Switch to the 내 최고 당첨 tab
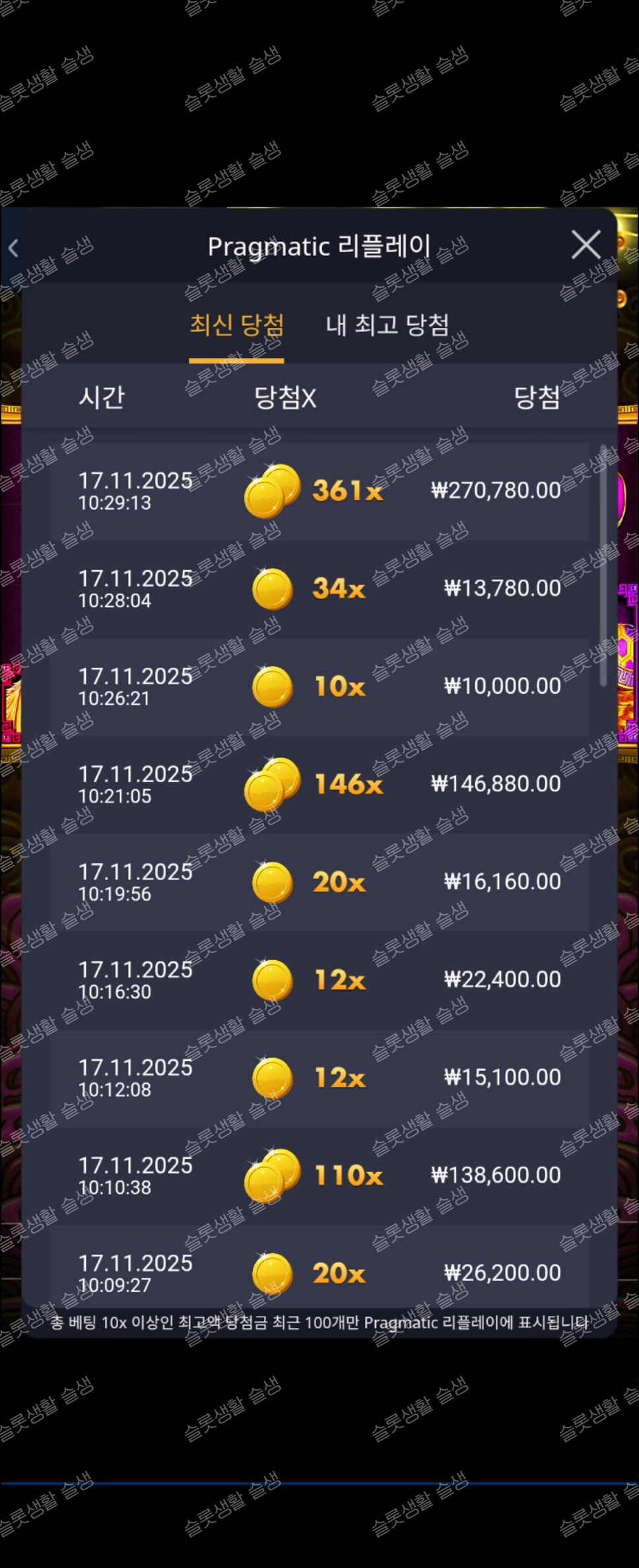Screen dimensions: 639x1568 [387, 325]
